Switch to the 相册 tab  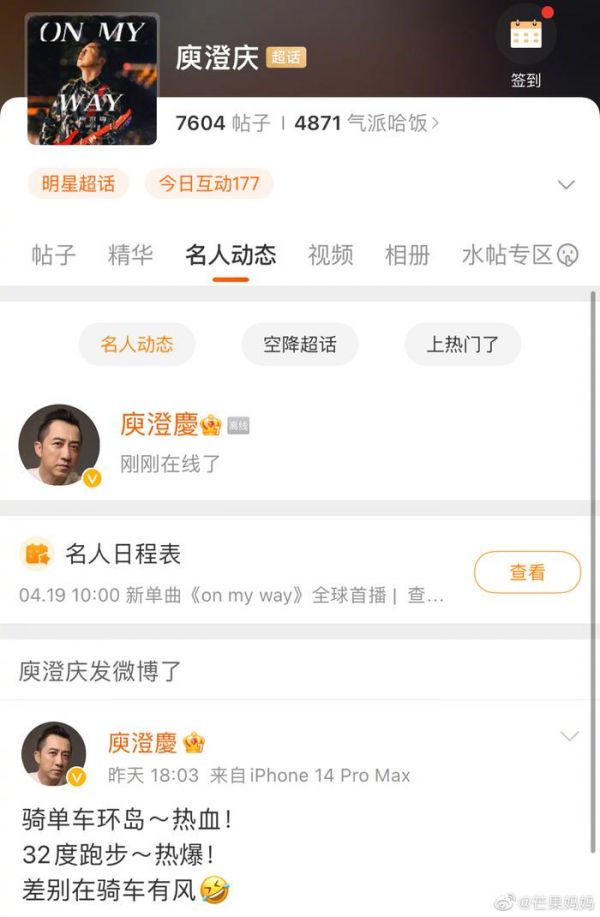pos(407,255)
